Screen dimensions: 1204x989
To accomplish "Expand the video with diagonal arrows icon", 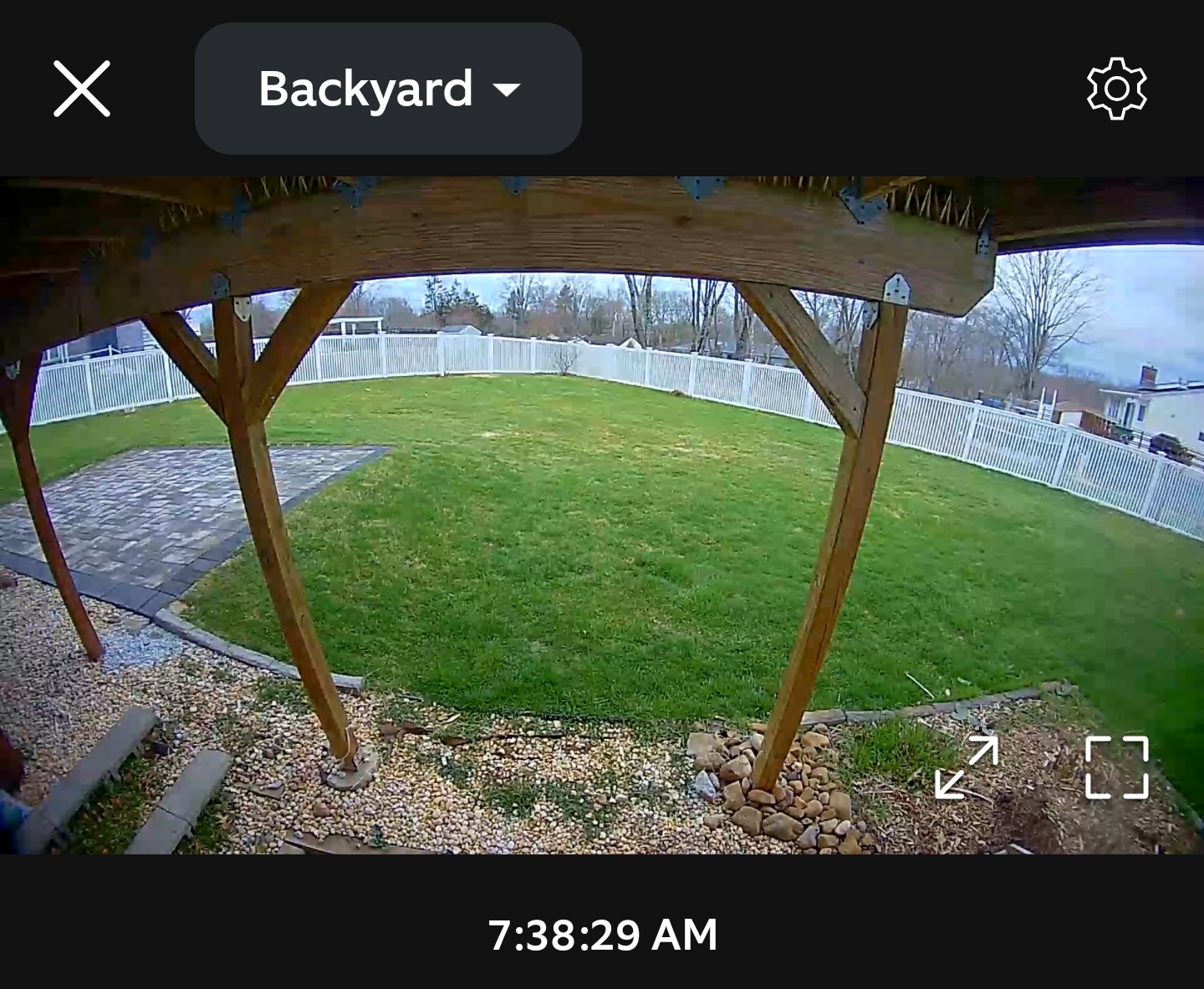I will pyautogui.click(x=967, y=767).
